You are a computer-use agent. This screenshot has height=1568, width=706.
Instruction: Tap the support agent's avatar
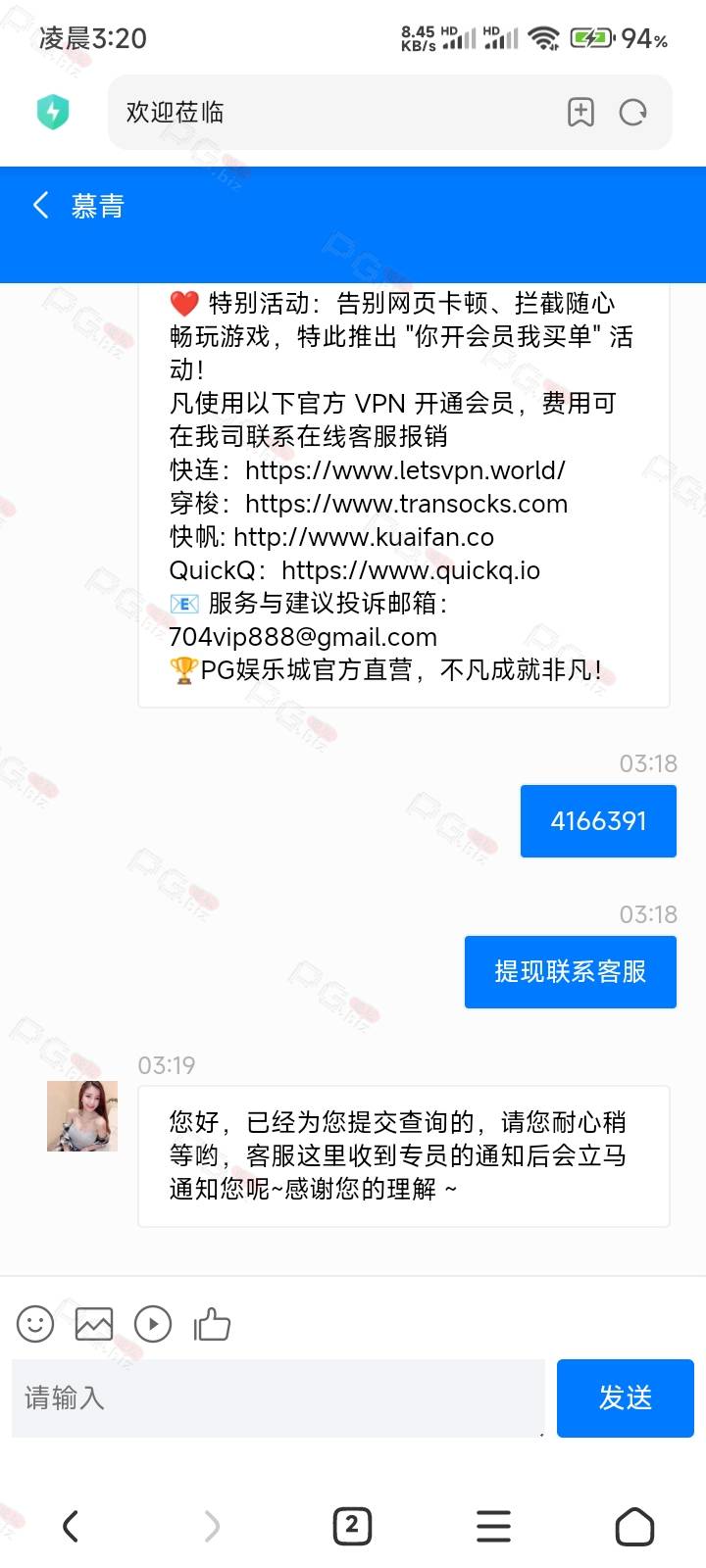pos(82,1116)
